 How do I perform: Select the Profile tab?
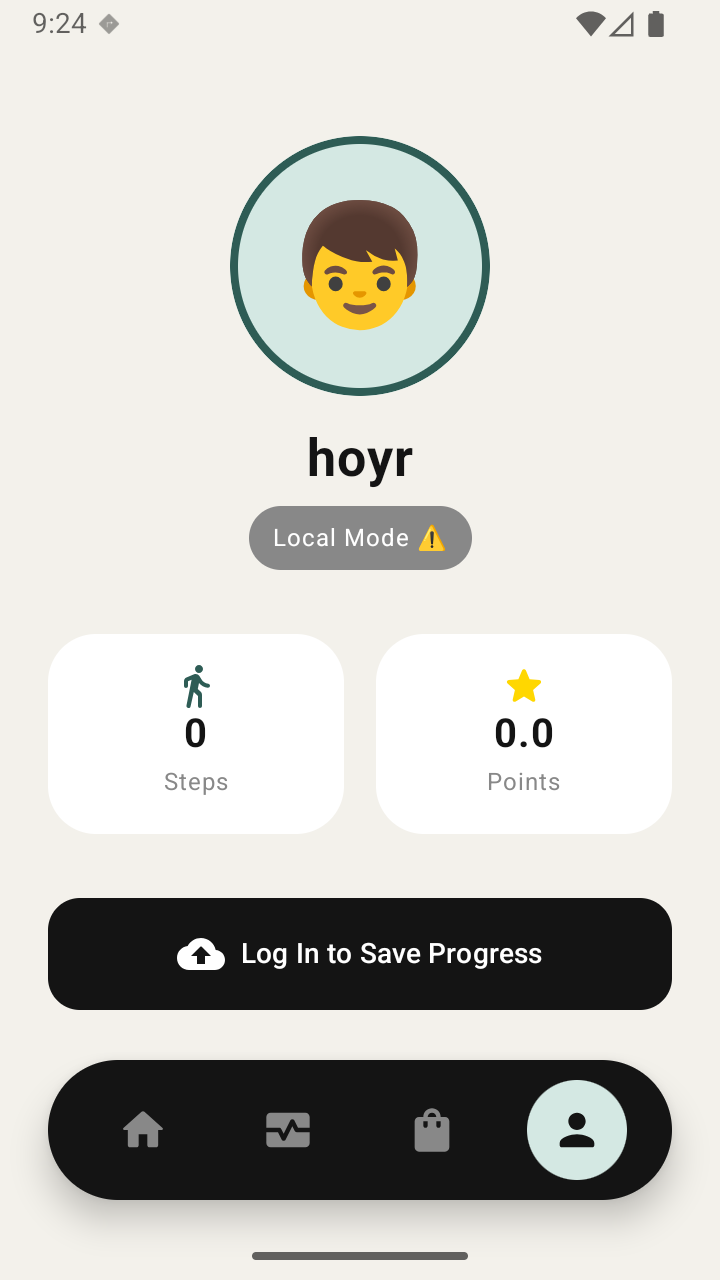click(x=577, y=1130)
